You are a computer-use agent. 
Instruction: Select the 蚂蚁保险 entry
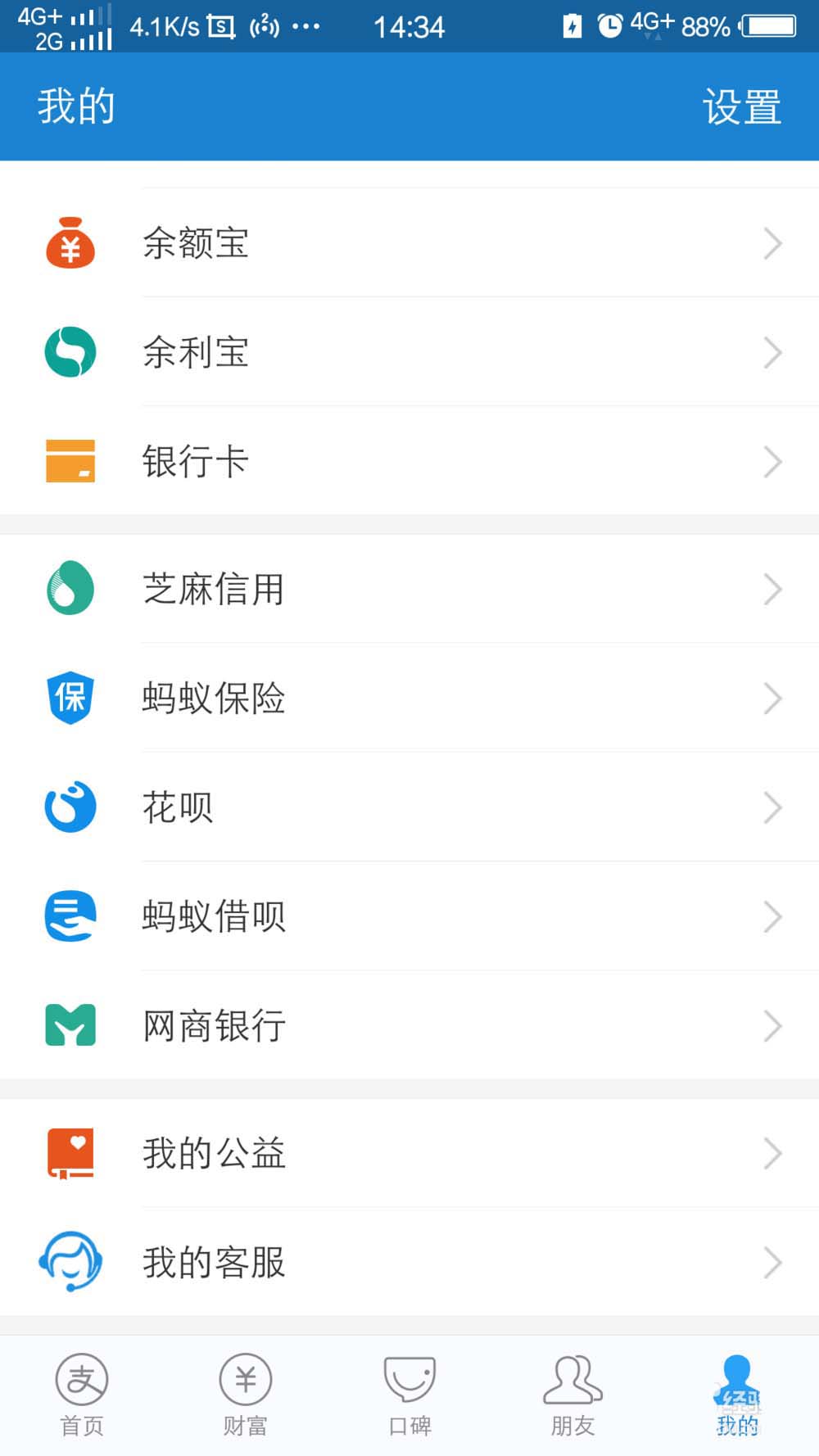click(409, 698)
